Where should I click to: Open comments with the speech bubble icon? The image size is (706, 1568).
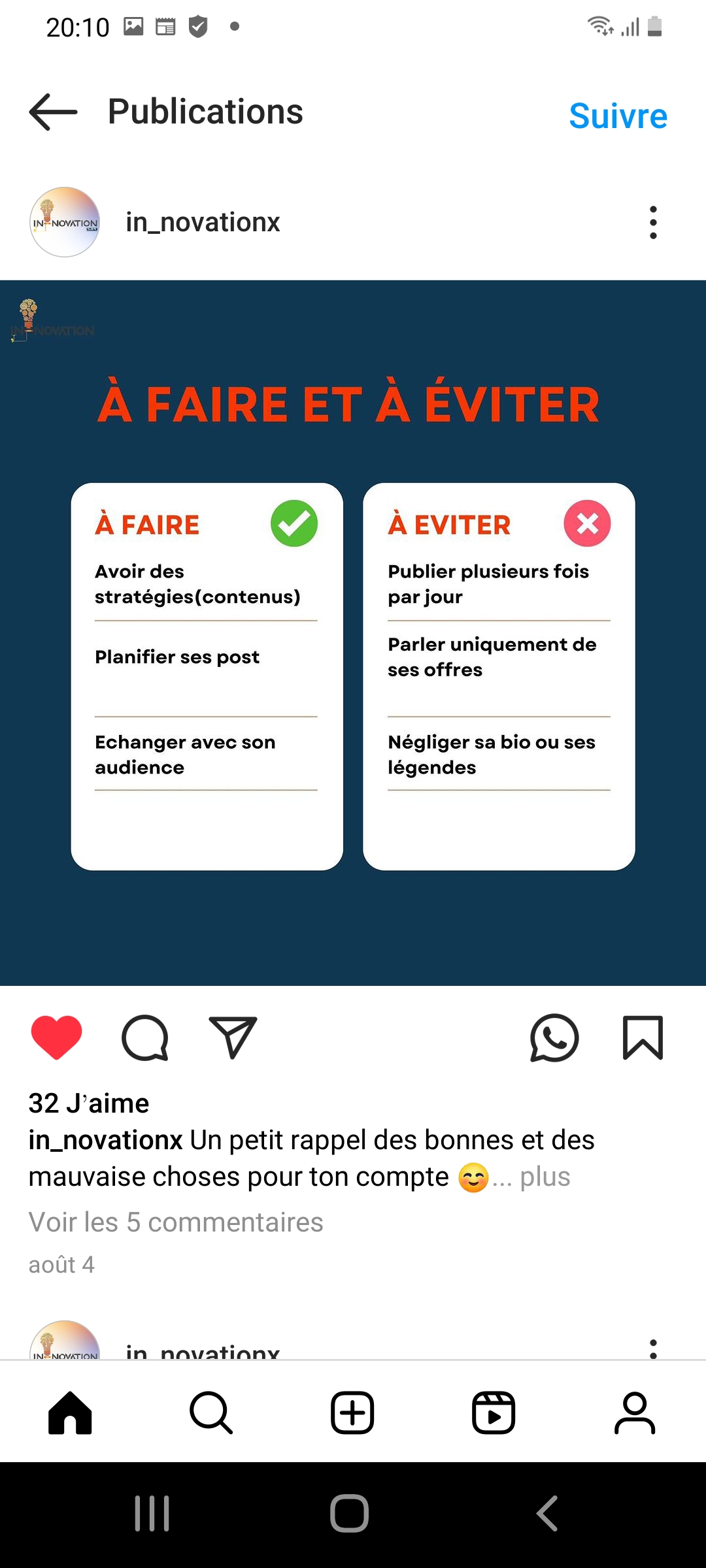pos(145,1037)
